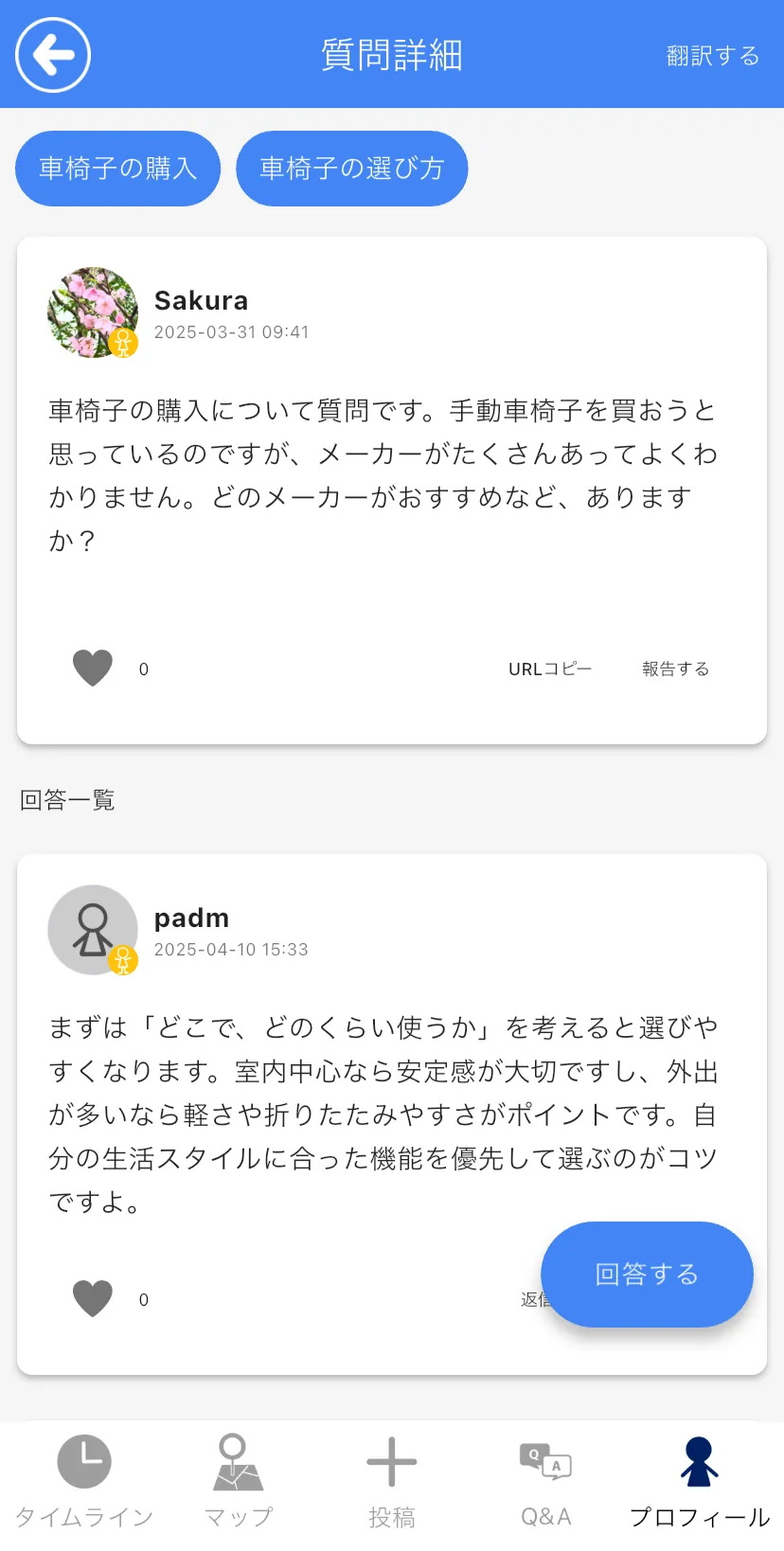Copy the question URL via URLコピー
This screenshot has height=1551, width=784.
(x=549, y=669)
